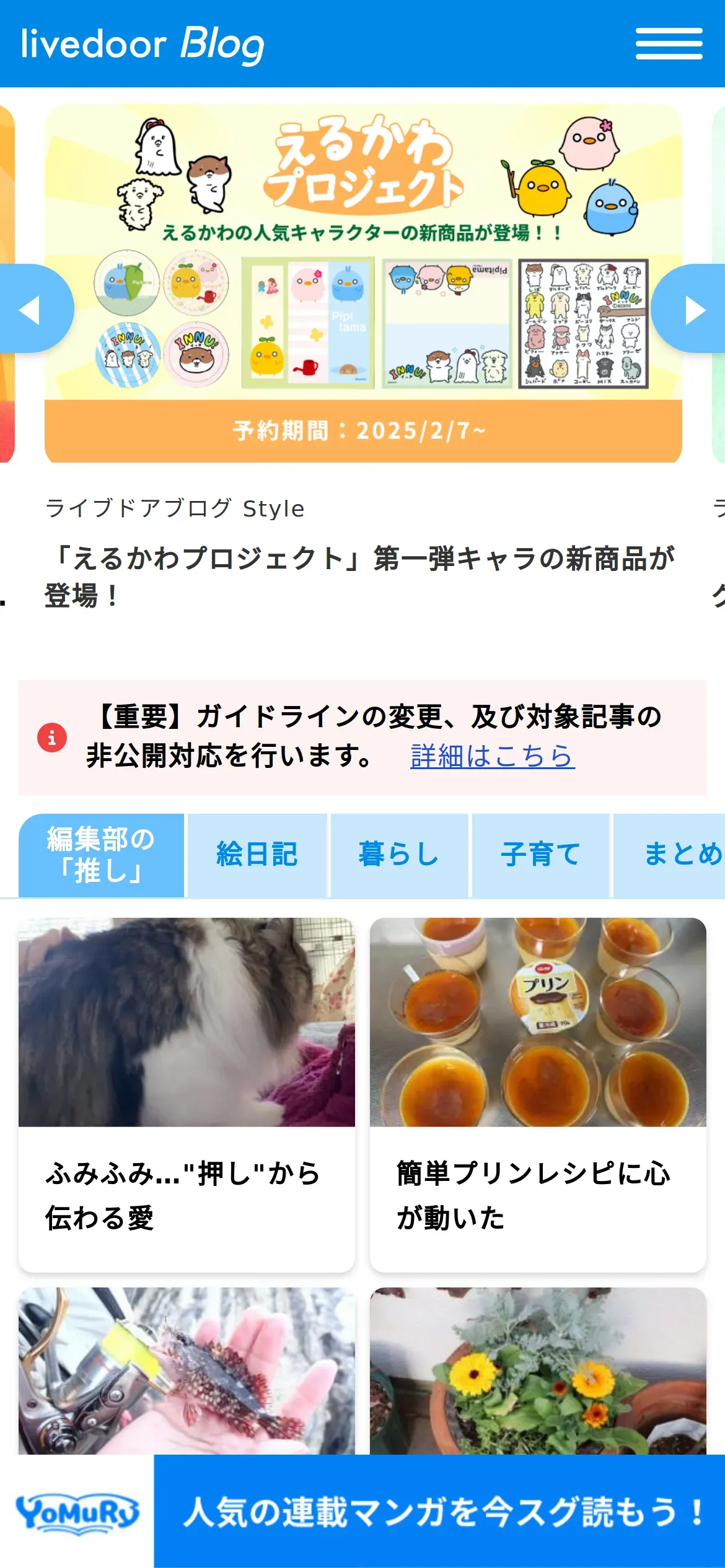
Task: Switch to the まとめ tab
Action: (675, 855)
